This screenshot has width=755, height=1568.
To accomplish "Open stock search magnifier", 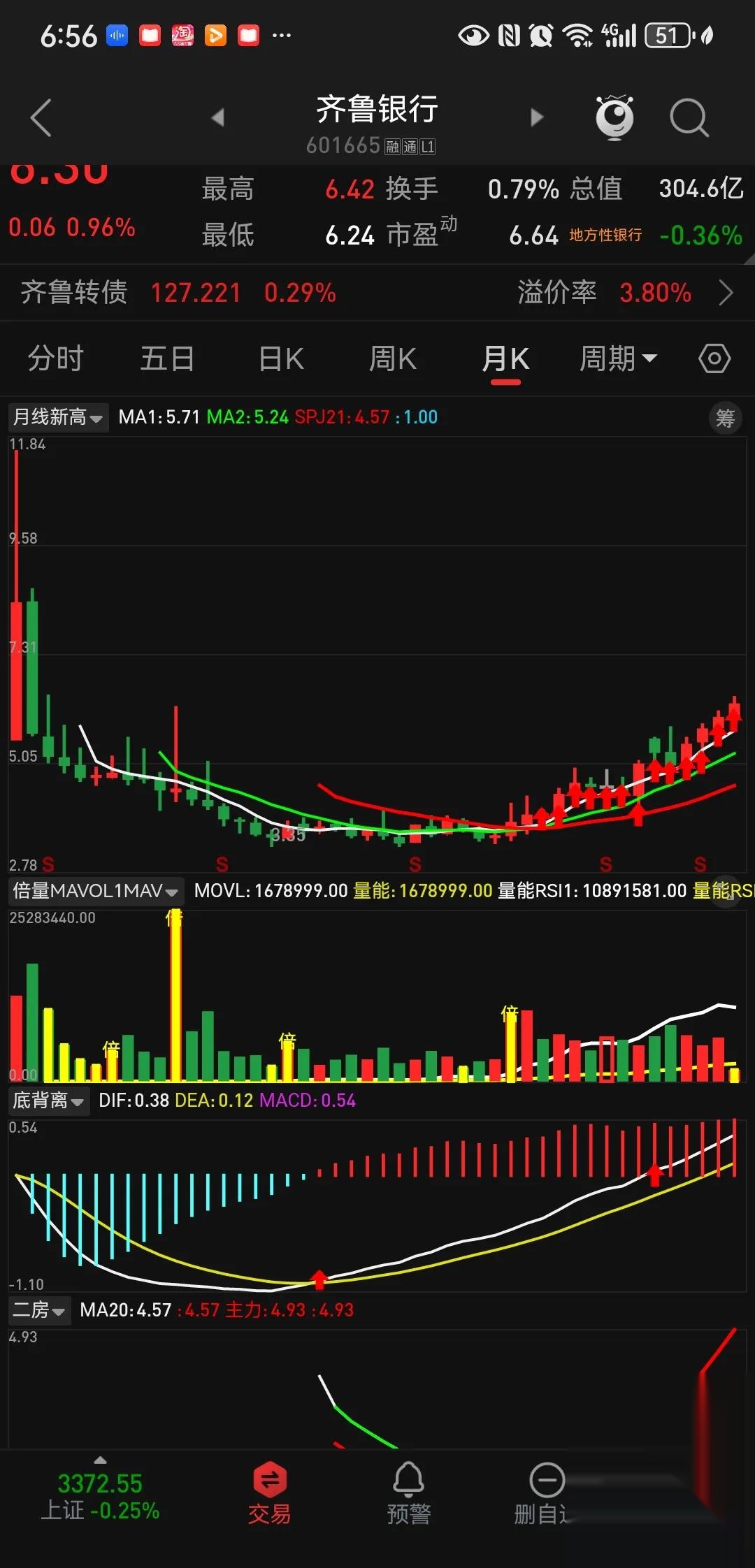I will (689, 117).
